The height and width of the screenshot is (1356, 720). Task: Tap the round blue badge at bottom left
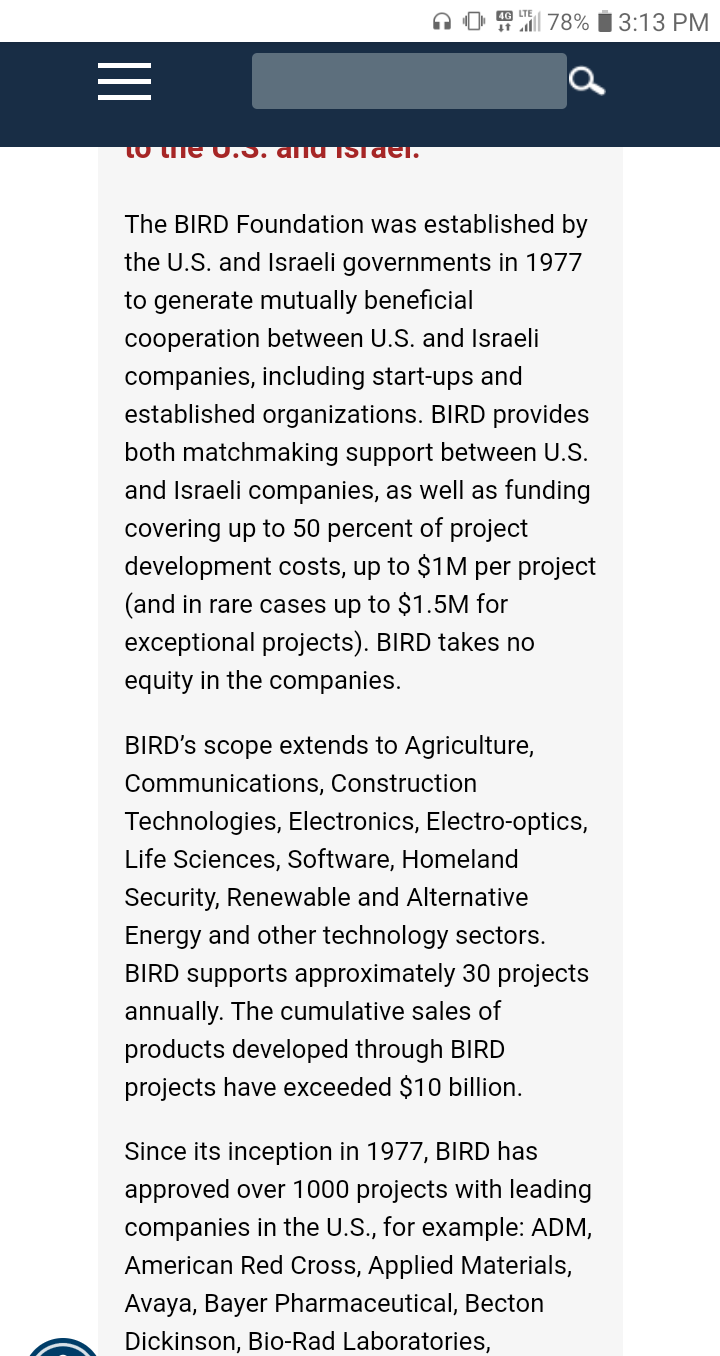(63, 1347)
